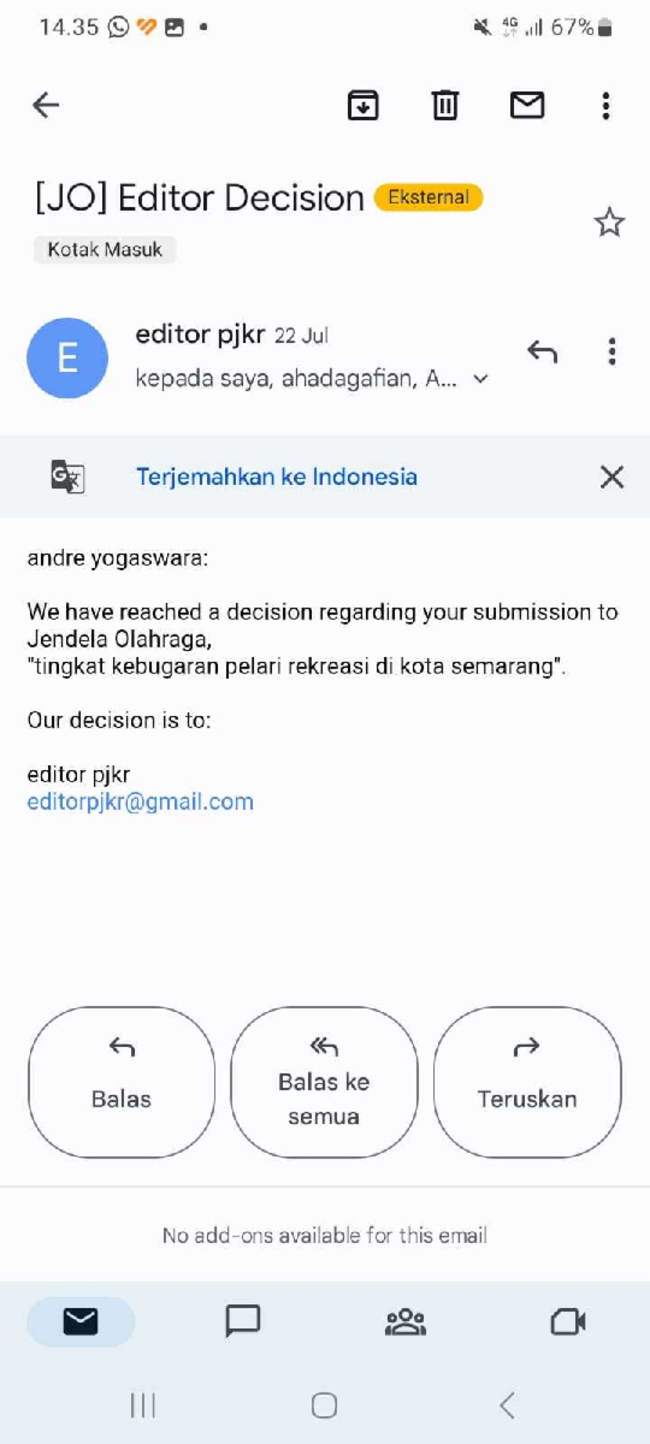
Task: Tap the reply arrow beside sender
Action: click(542, 352)
